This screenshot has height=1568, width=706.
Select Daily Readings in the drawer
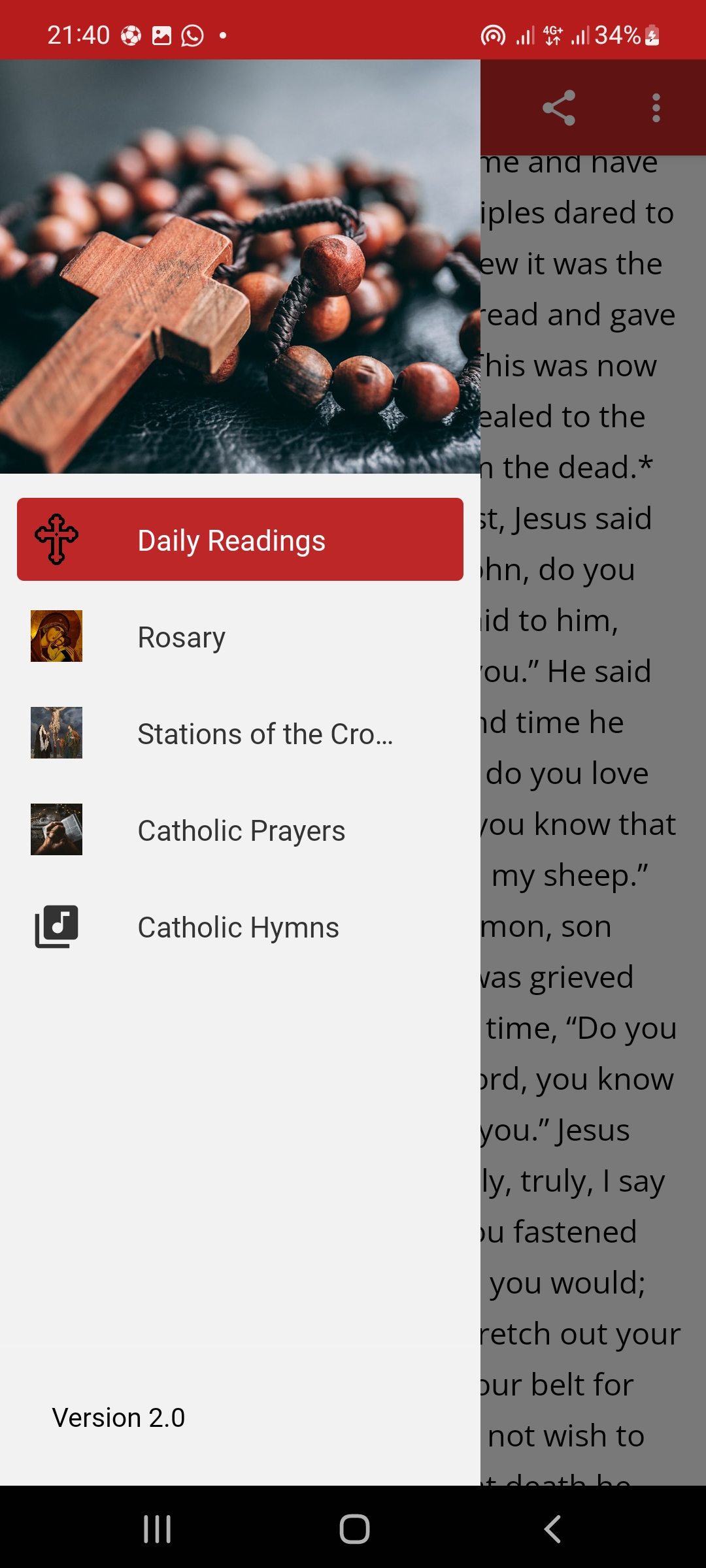[x=240, y=540]
